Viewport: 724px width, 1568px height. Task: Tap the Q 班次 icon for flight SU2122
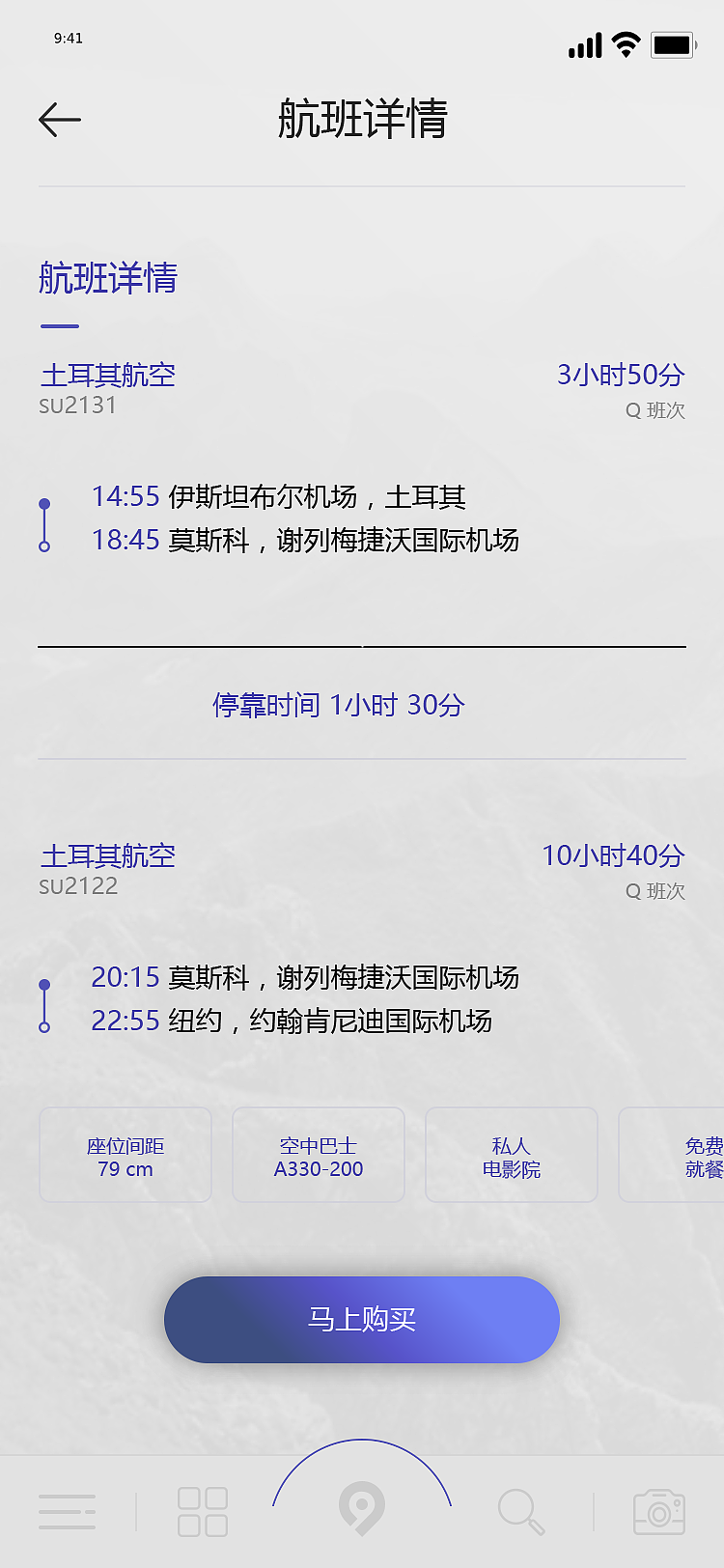click(x=654, y=891)
